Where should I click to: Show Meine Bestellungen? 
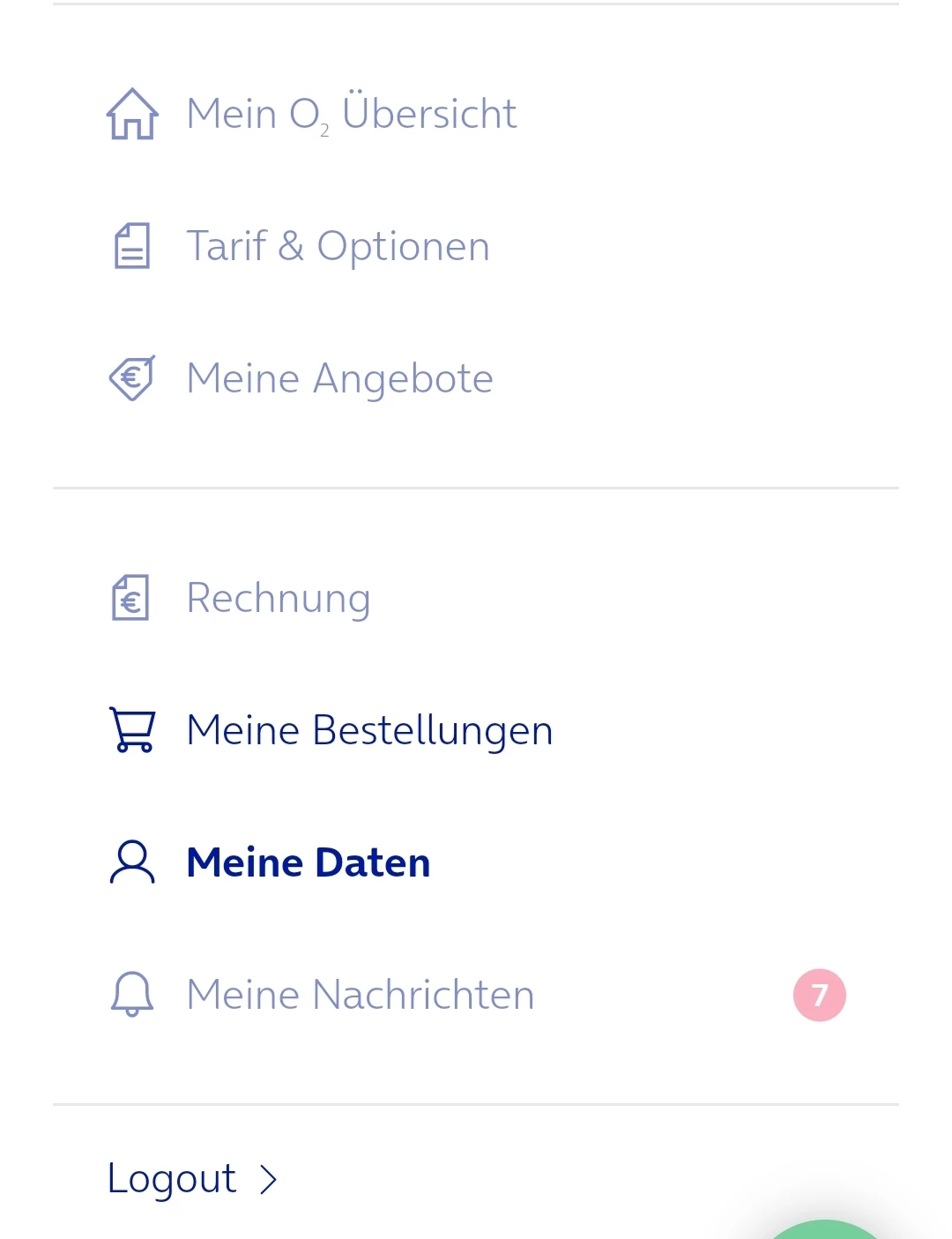click(x=369, y=730)
